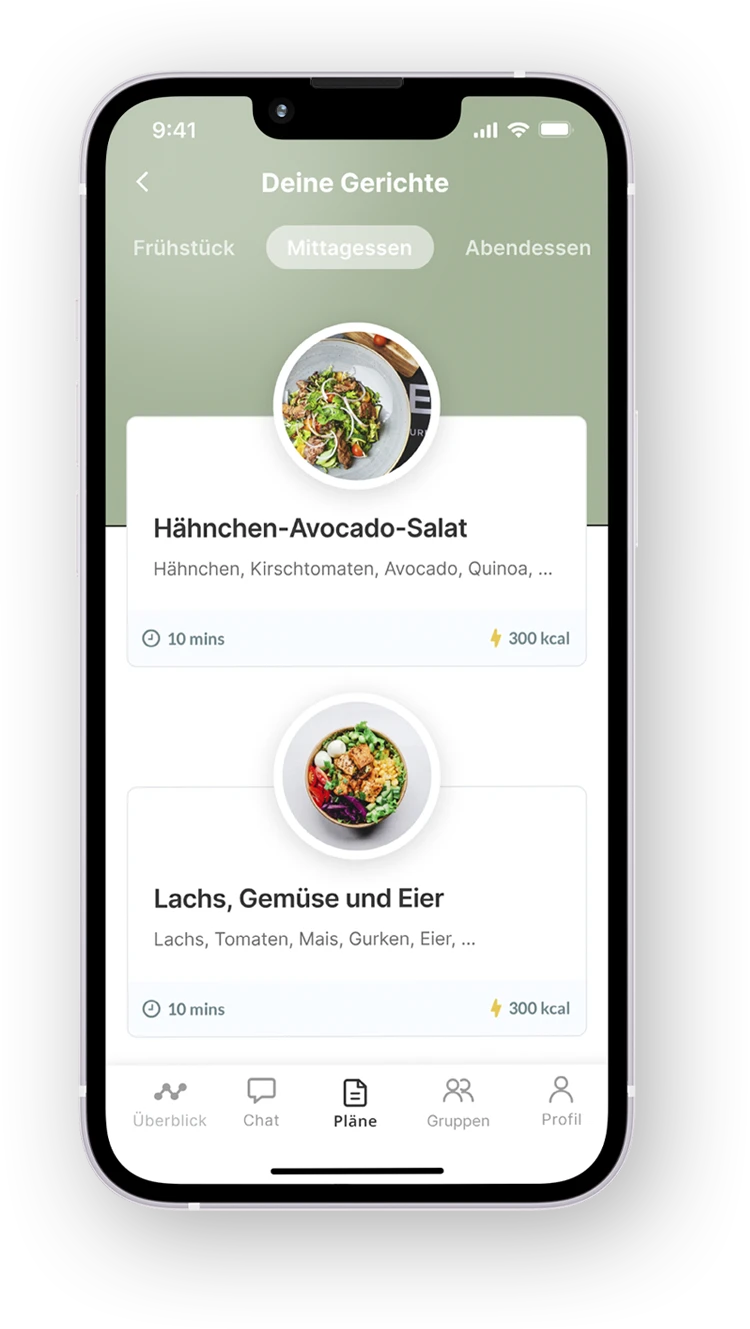
Task: Tap the Pläne tab
Action: coord(355,1104)
